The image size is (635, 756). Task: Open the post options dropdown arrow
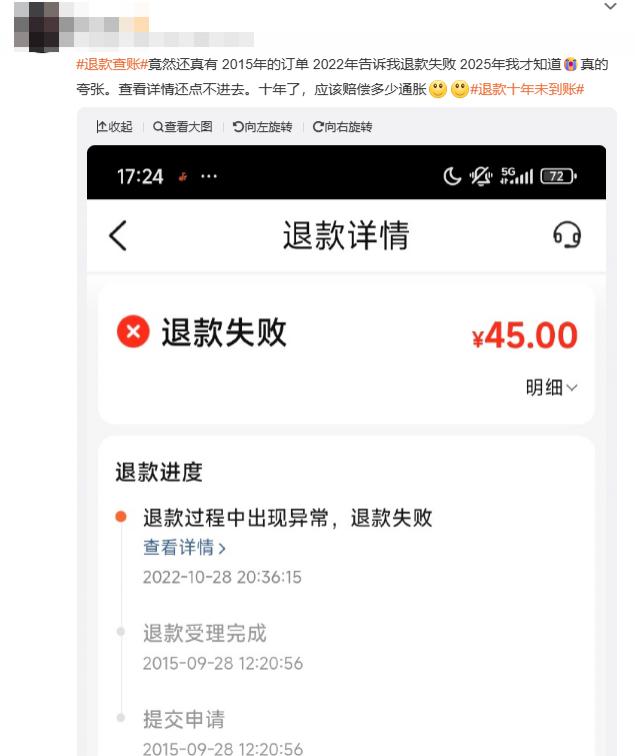611,7
